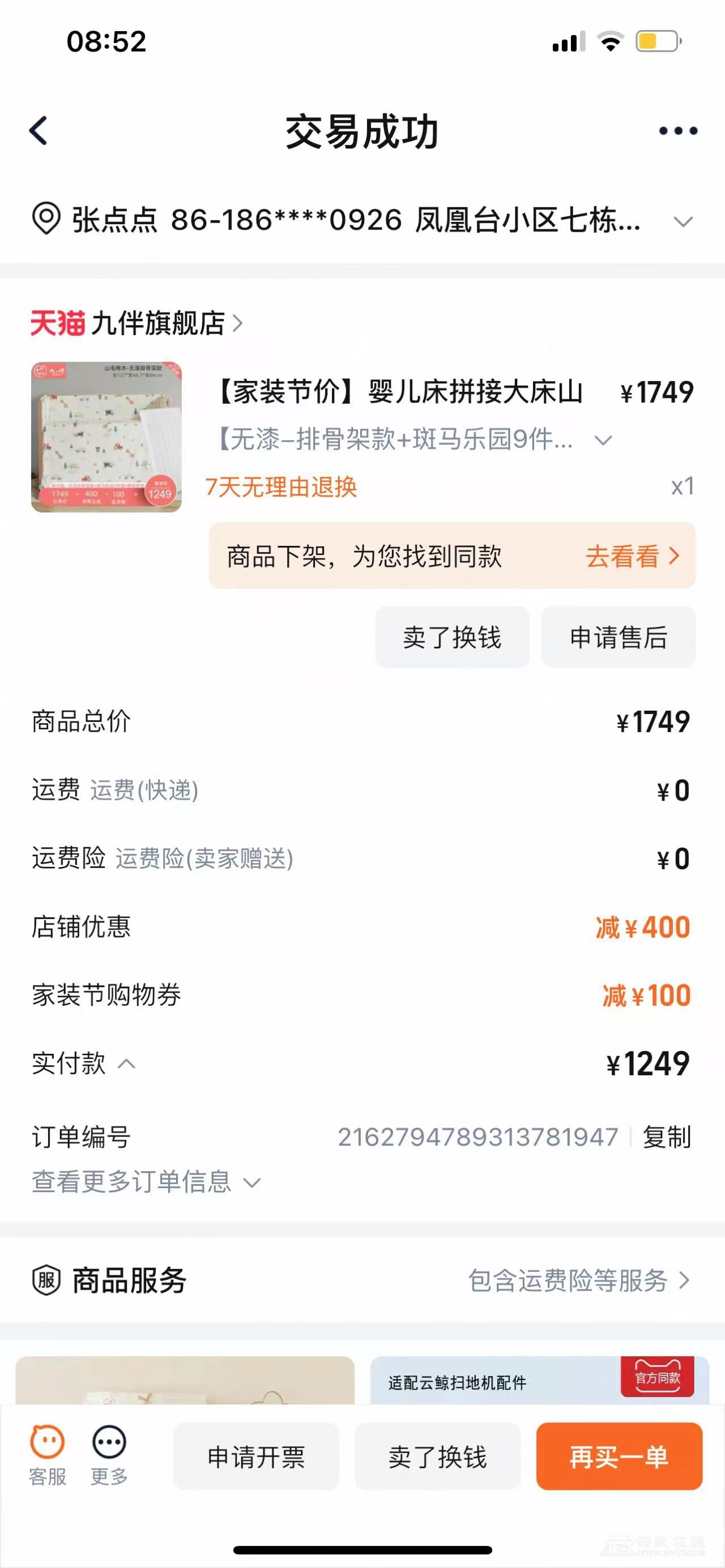Viewport: 725px width, 1568px height.
Task: Copy the order number
Action: [667, 1137]
